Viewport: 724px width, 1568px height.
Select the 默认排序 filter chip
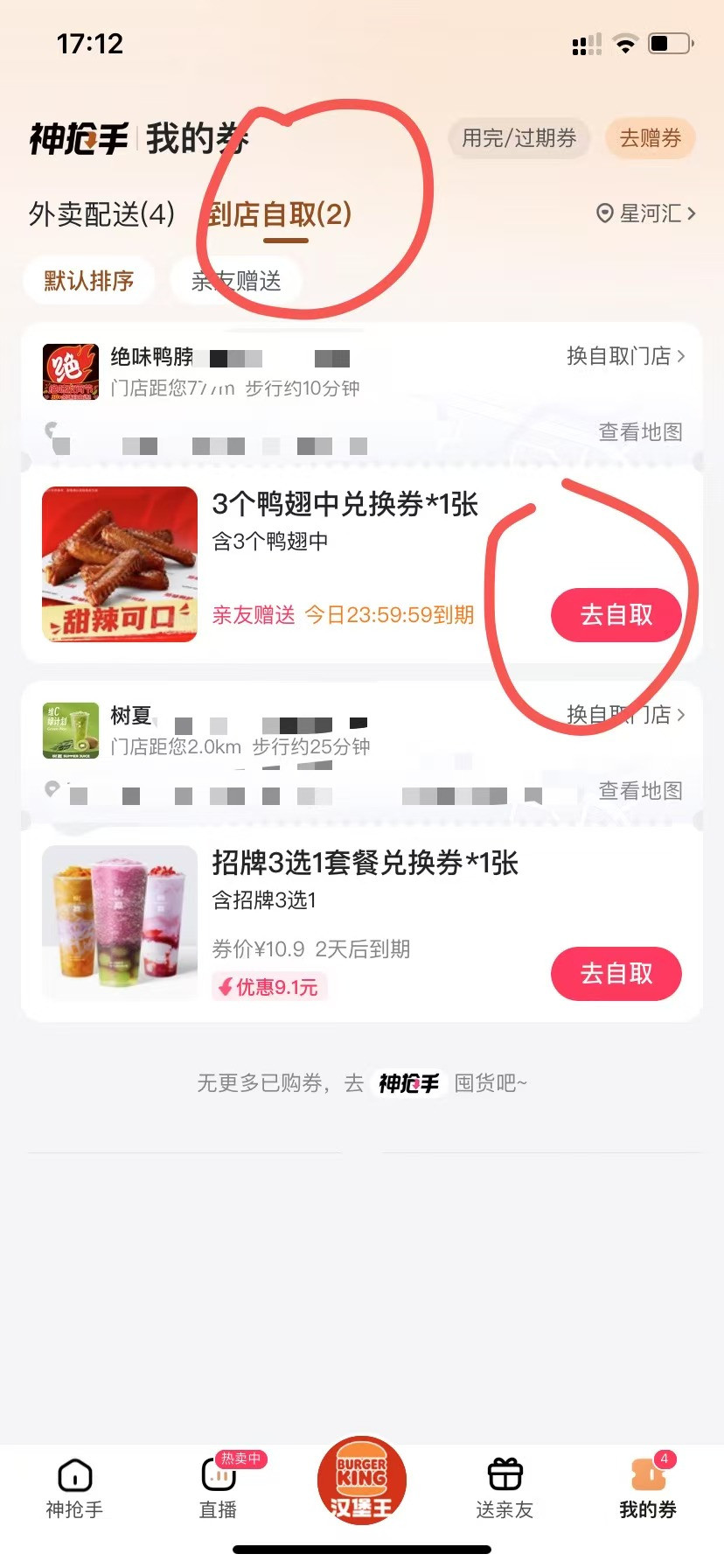click(x=89, y=281)
